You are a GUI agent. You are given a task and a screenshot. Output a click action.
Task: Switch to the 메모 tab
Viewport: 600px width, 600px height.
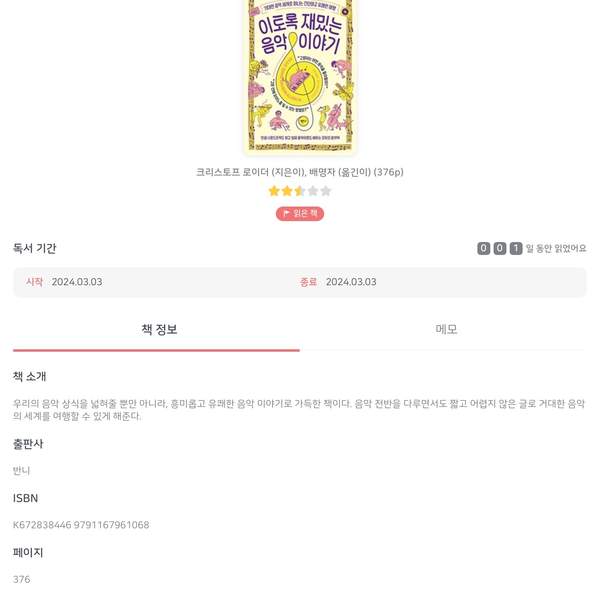click(x=446, y=329)
